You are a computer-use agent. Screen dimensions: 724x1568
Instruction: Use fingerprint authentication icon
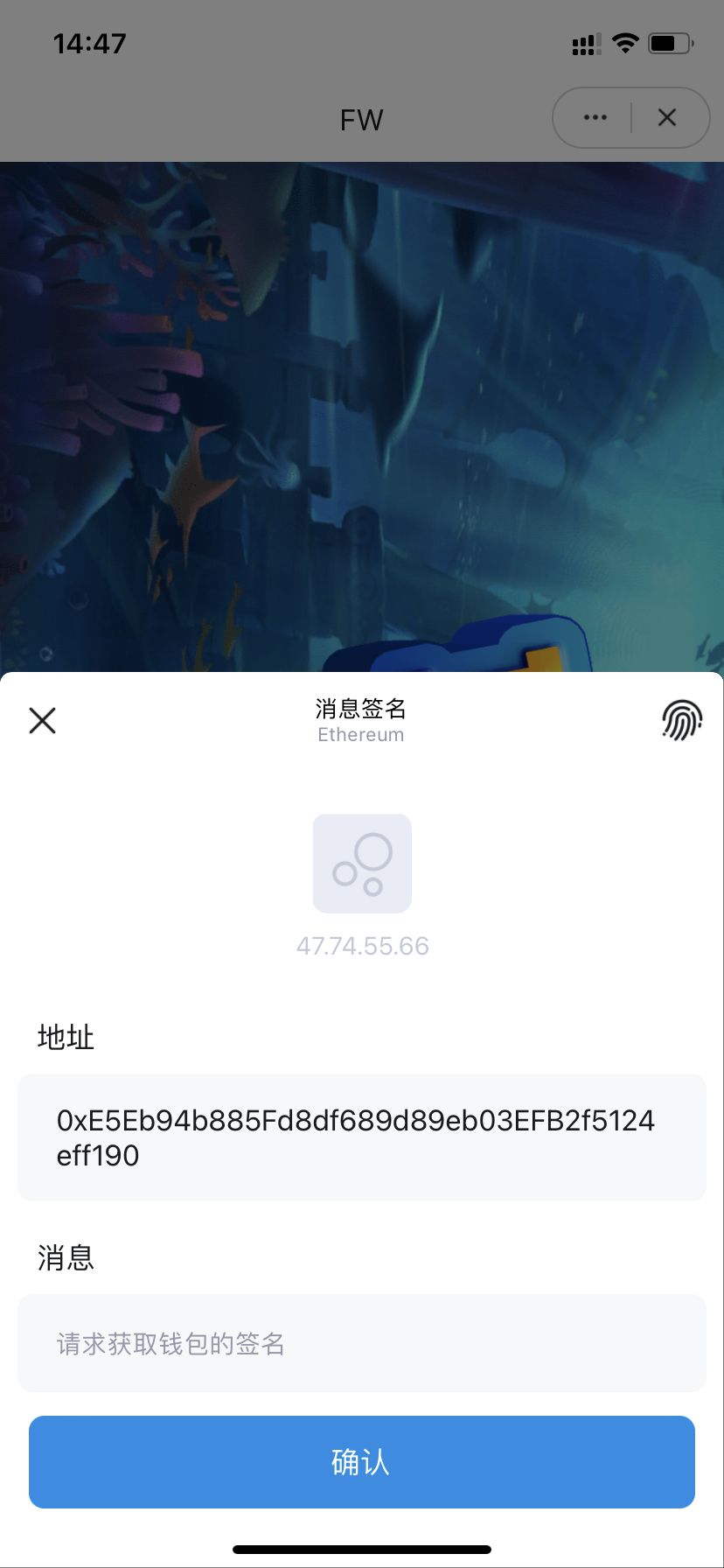(681, 720)
